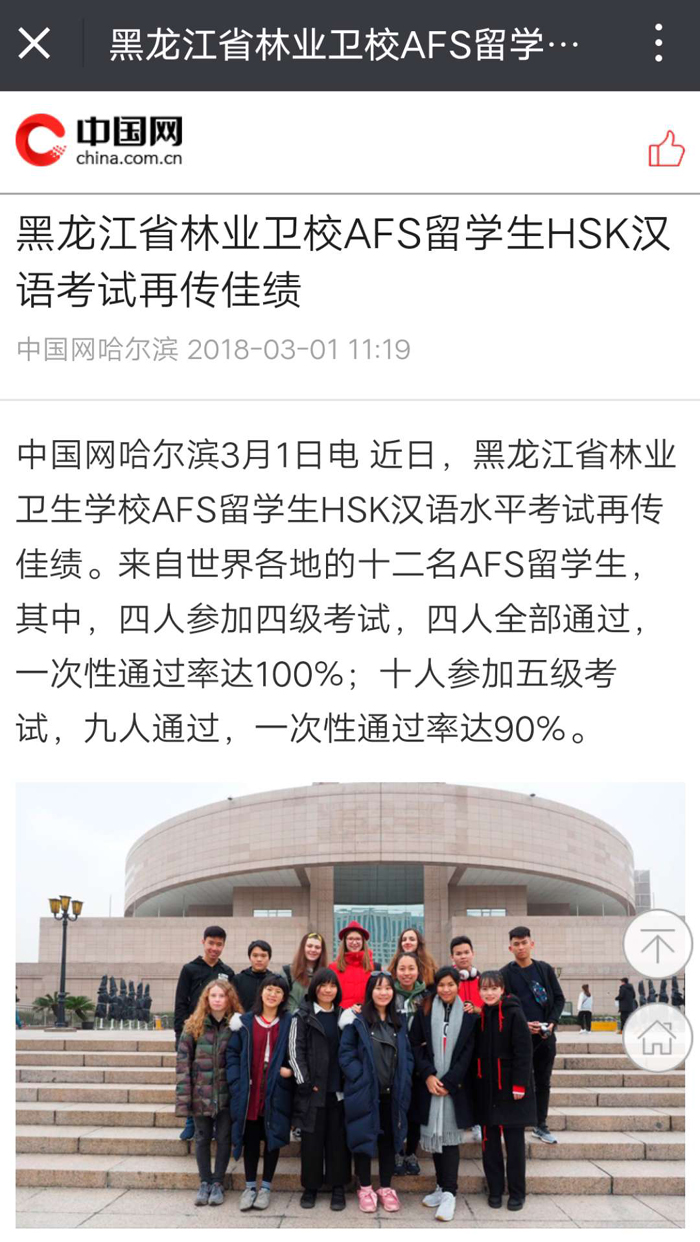Open the three-dot overflow menu
Viewport: 700px width, 1242px height.
coord(657,44)
